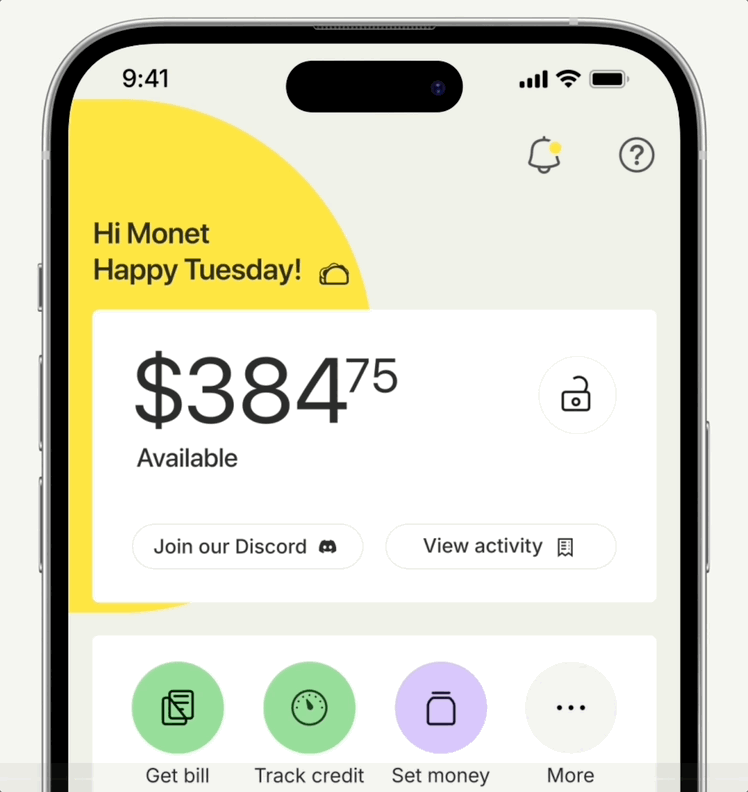Open View activity
The height and width of the screenshot is (792, 748).
pos(500,547)
